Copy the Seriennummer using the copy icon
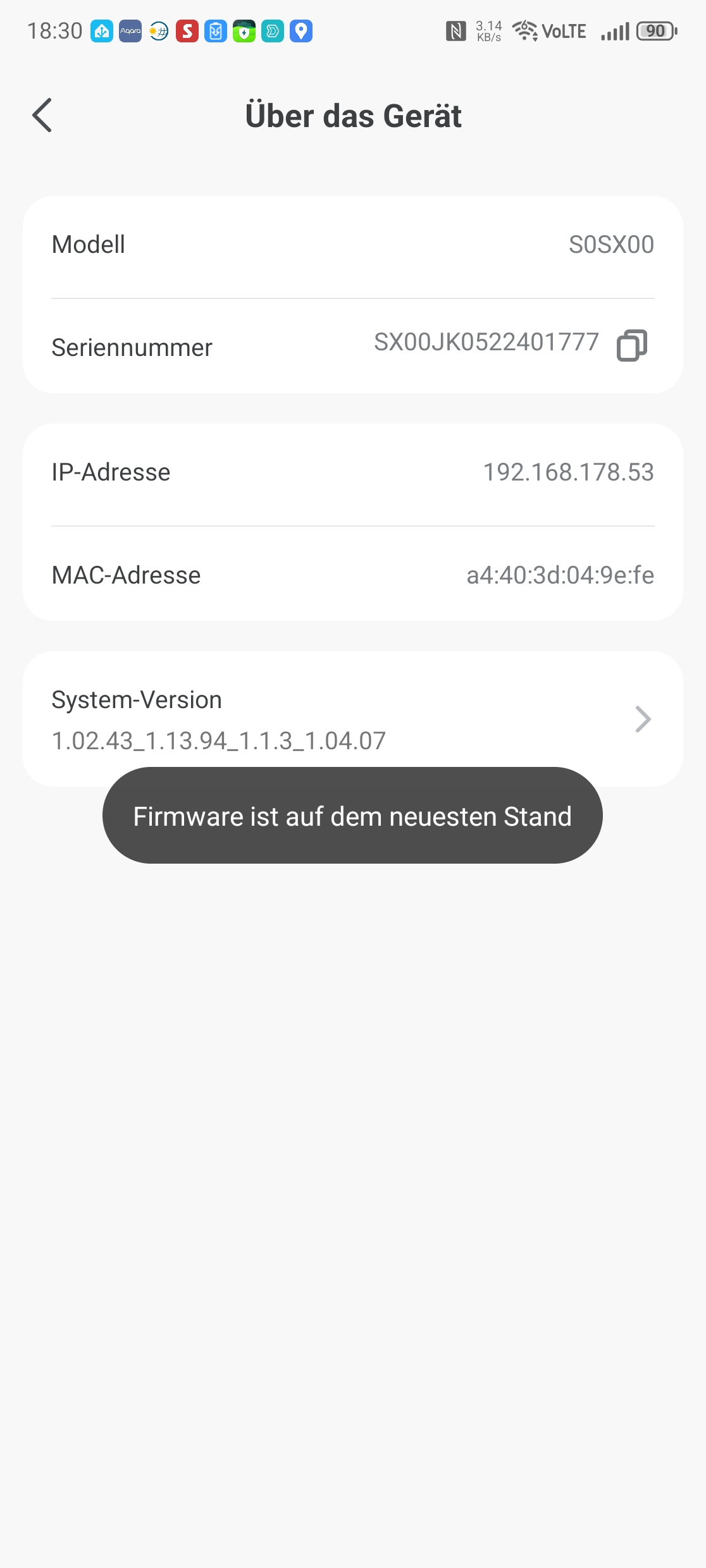Screen dimensions: 706x1568 coord(631,346)
